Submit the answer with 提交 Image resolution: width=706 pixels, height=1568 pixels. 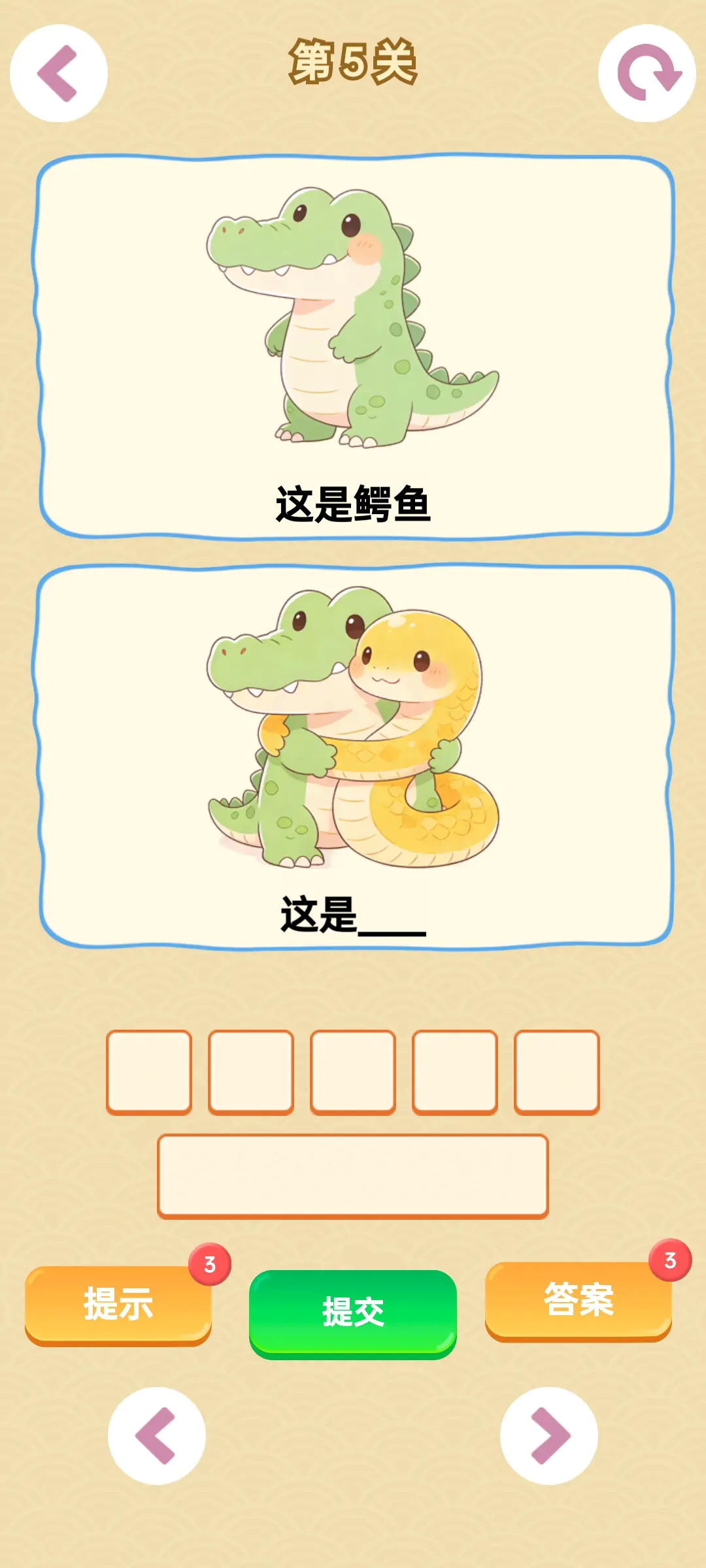pos(353,1312)
